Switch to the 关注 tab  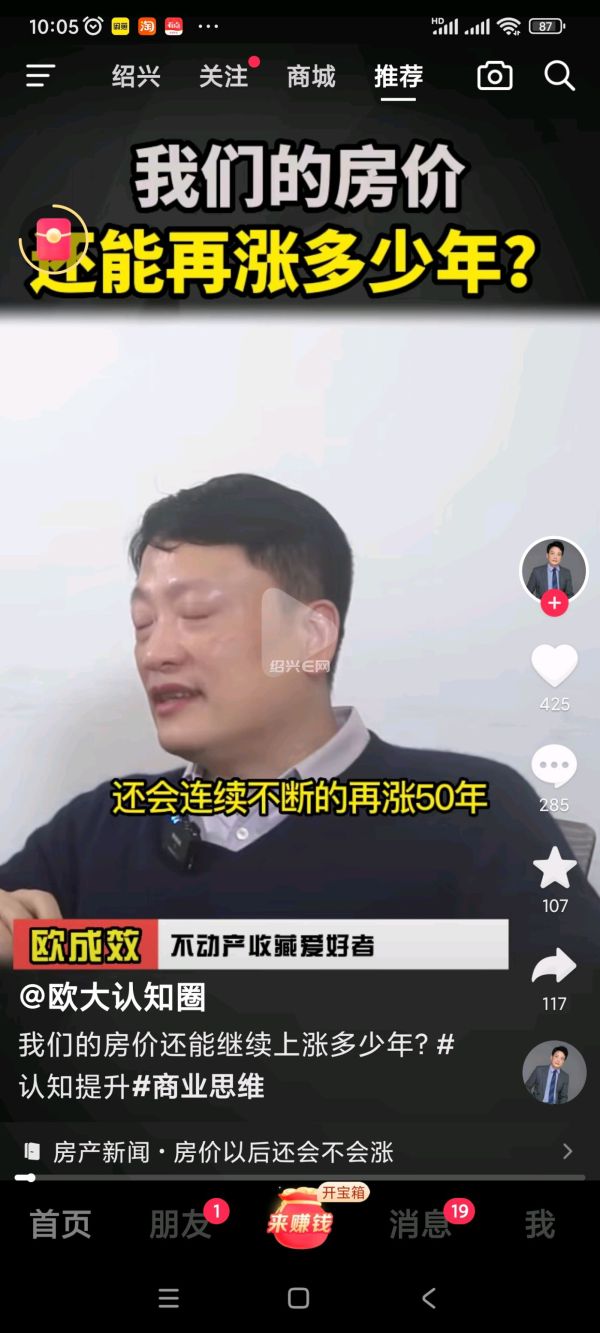click(223, 76)
